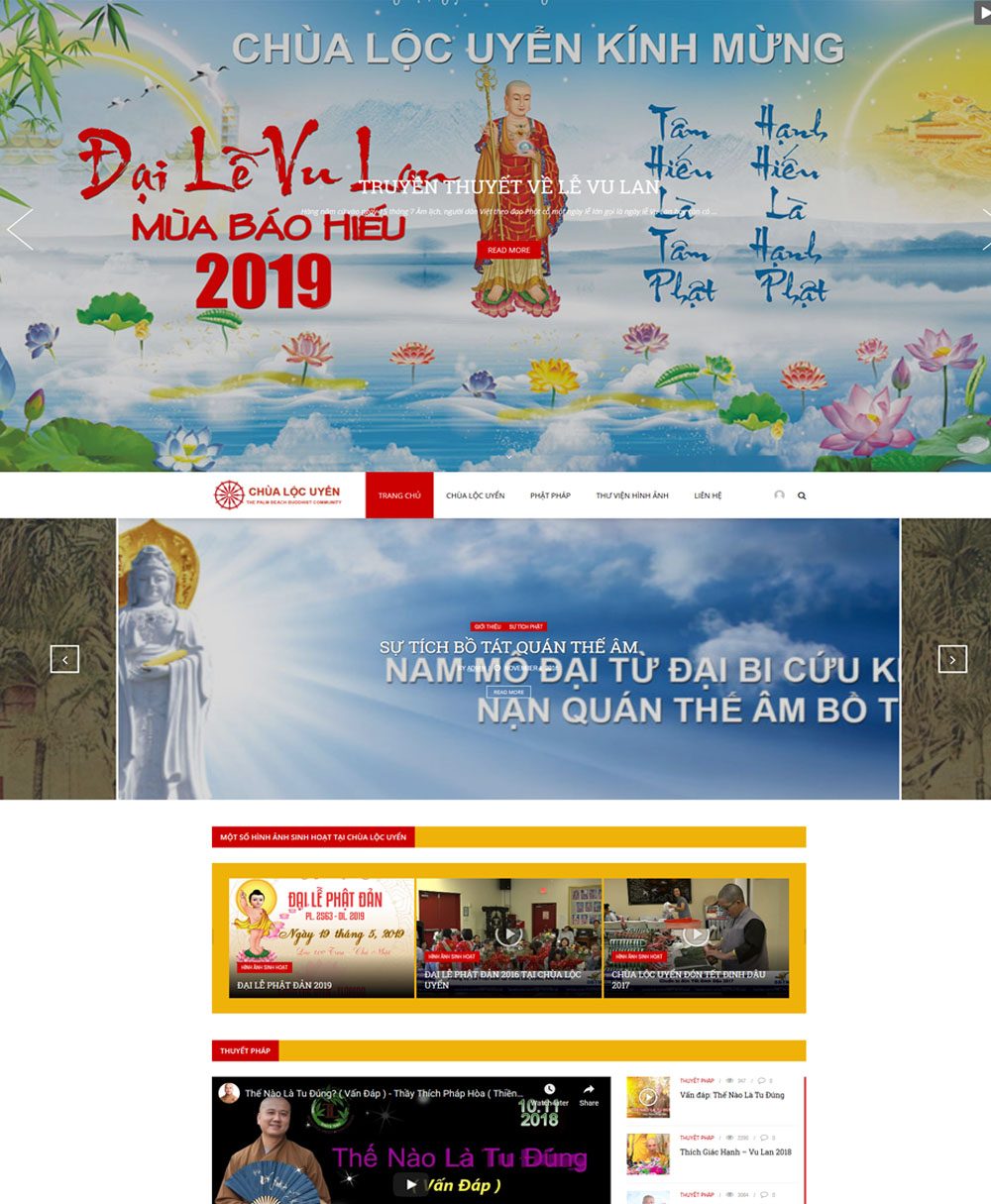Open the Liên Hệ contact page

pos(708,495)
